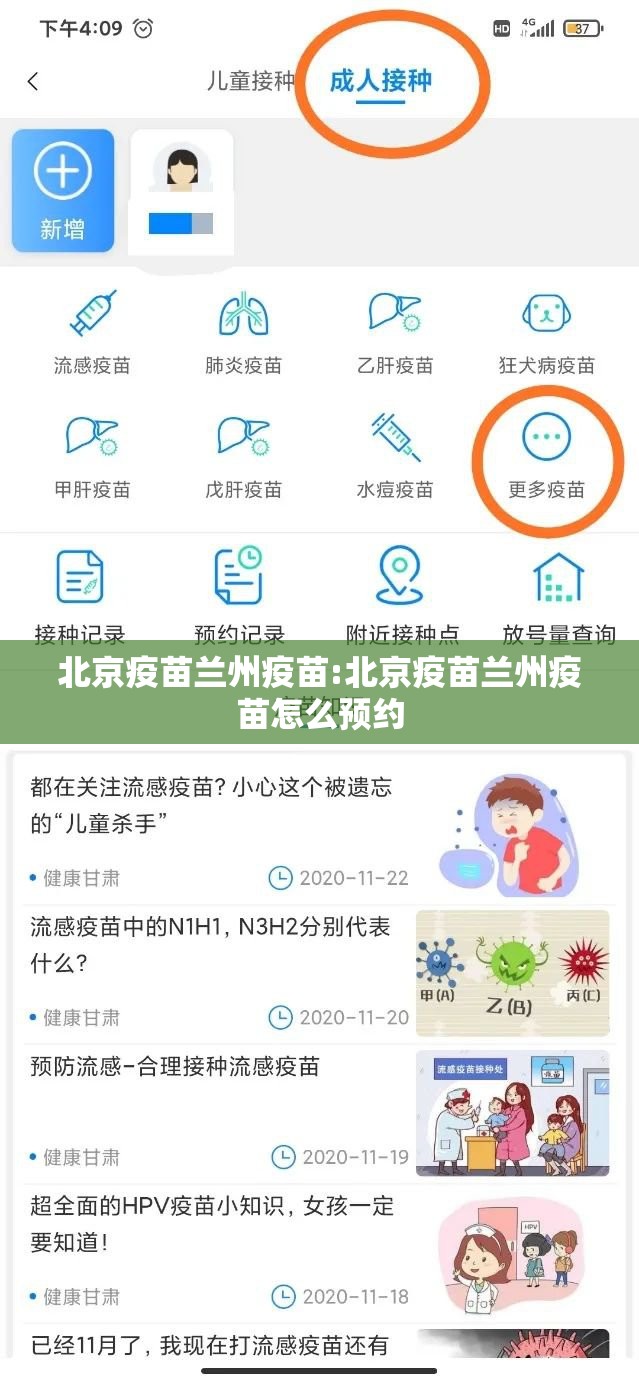Image resolution: width=639 pixels, height=1384 pixels.
Task: Open 戊肝疫苗
Action: (x=243, y=456)
